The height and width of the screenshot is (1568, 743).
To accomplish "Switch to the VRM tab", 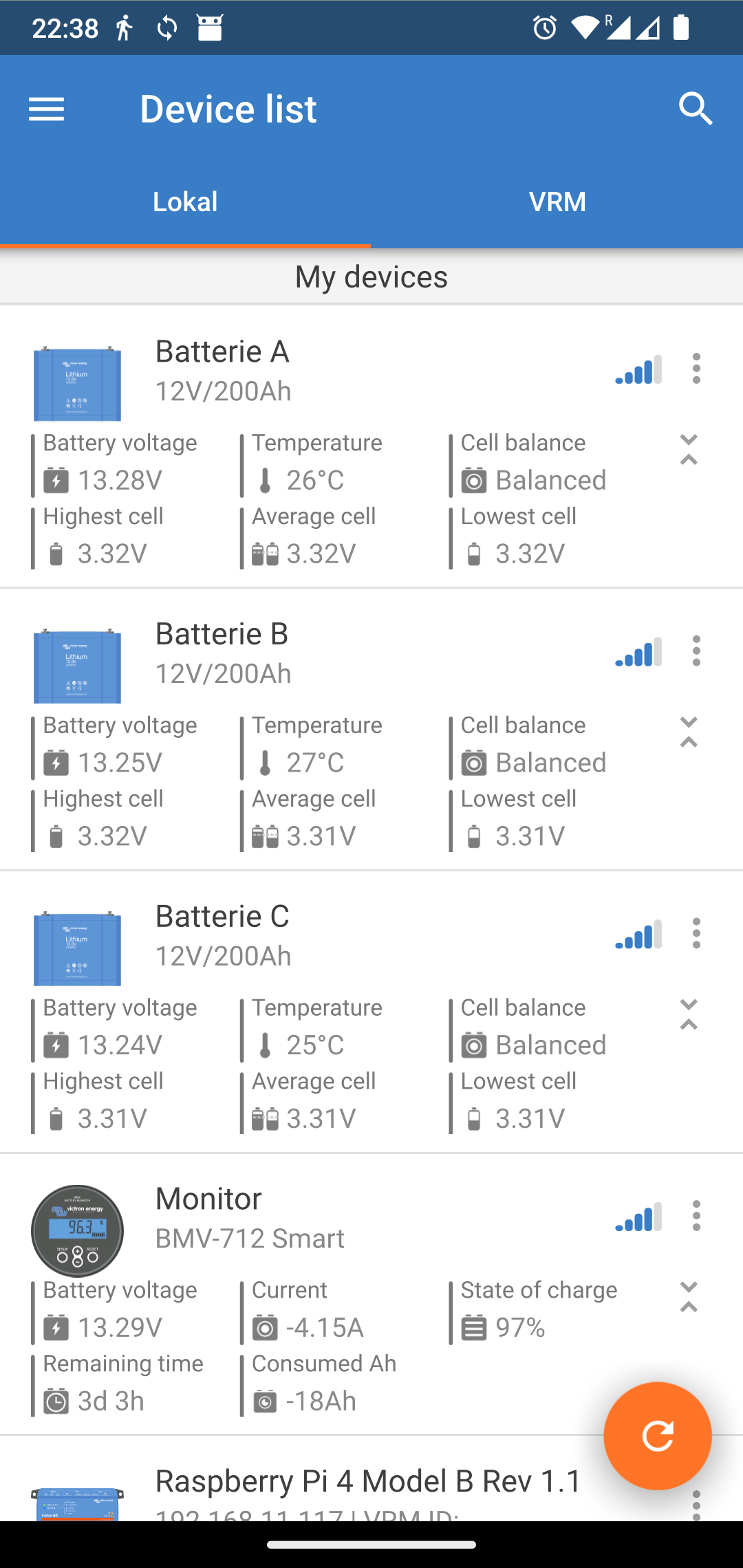I will (557, 202).
